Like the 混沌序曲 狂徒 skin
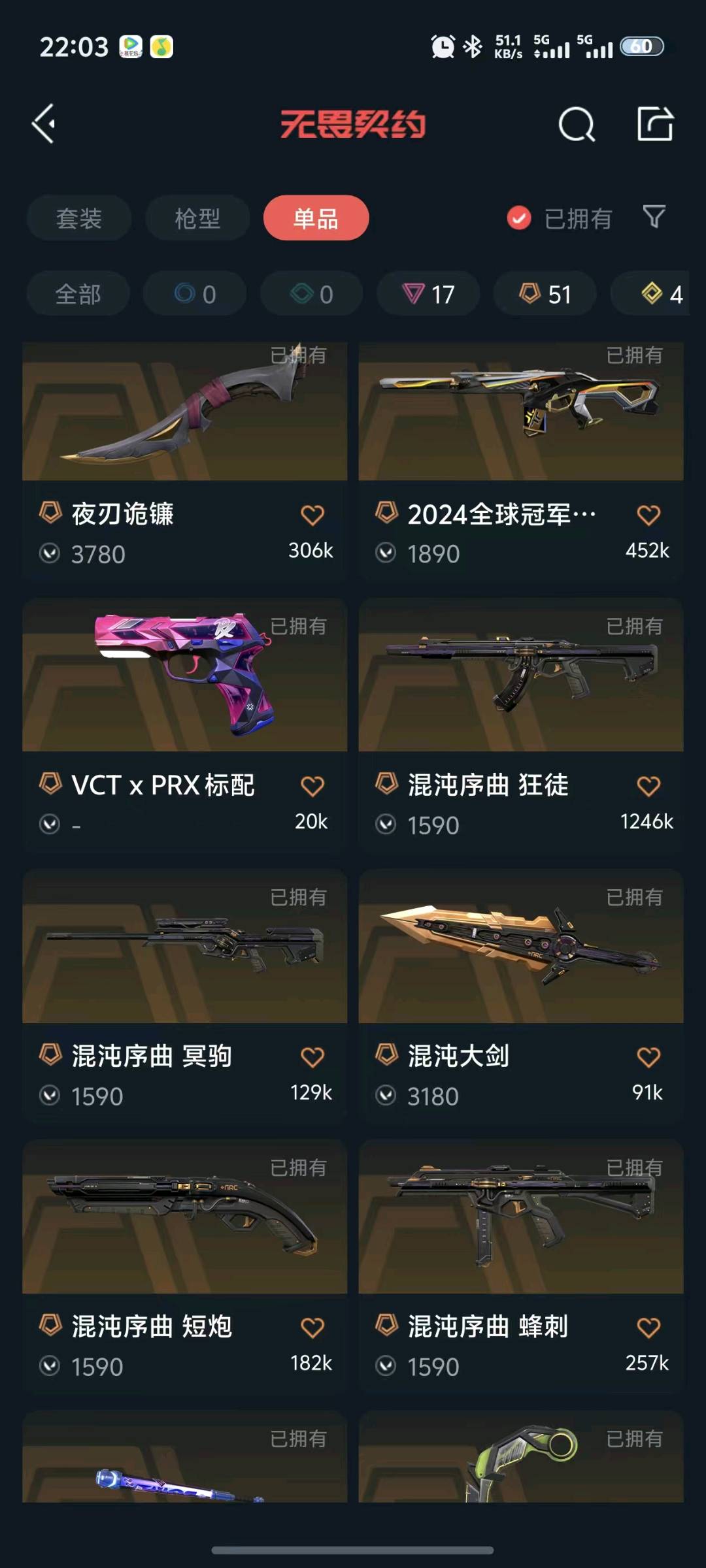706x1568 pixels. click(648, 786)
